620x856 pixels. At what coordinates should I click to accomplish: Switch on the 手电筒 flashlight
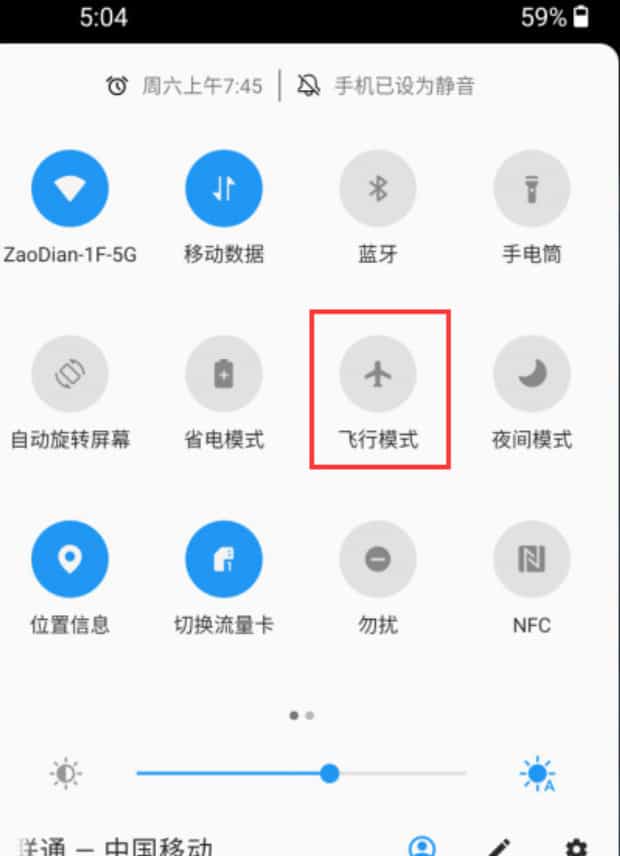pyautogui.click(x=532, y=189)
